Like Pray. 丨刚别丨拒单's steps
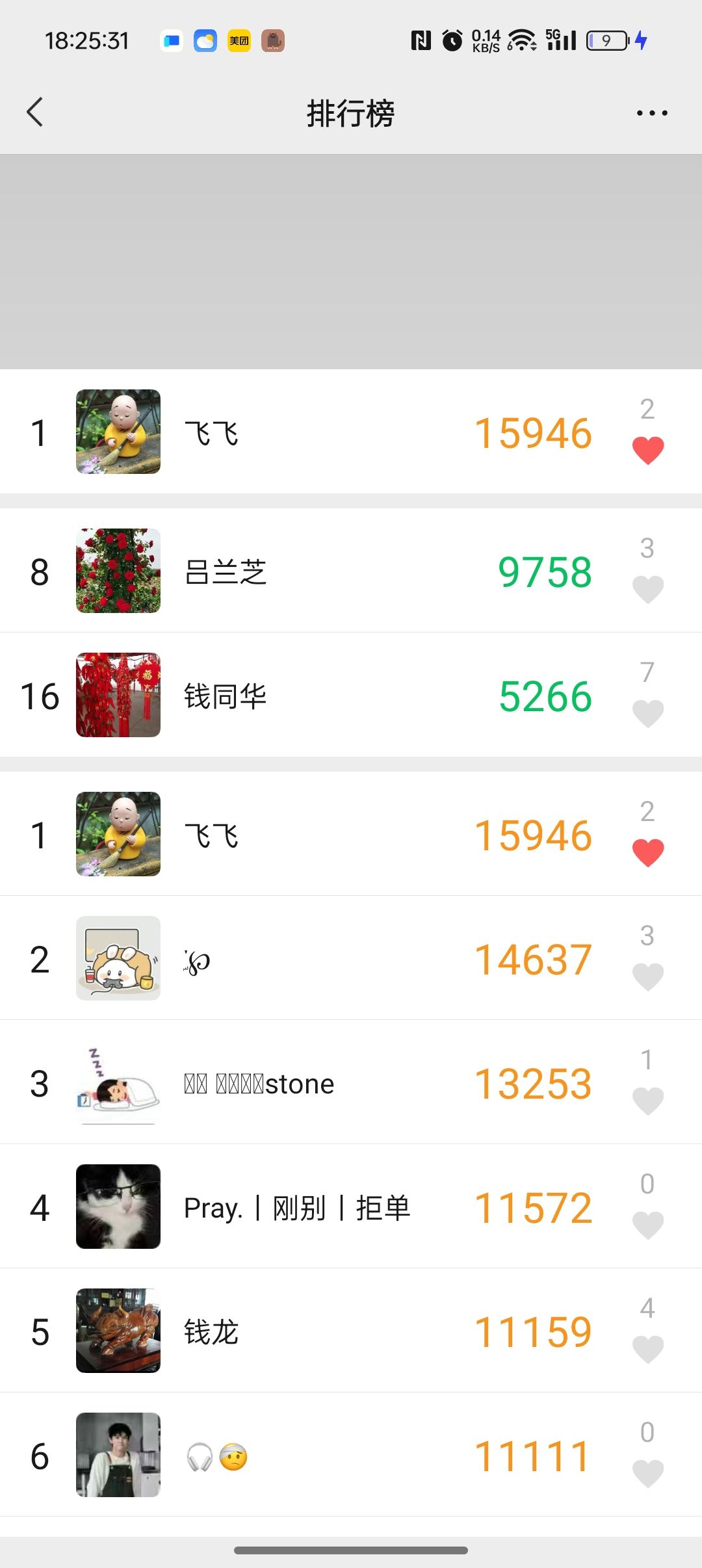Viewport: 702px width, 1568px height. coord(647,1225)
